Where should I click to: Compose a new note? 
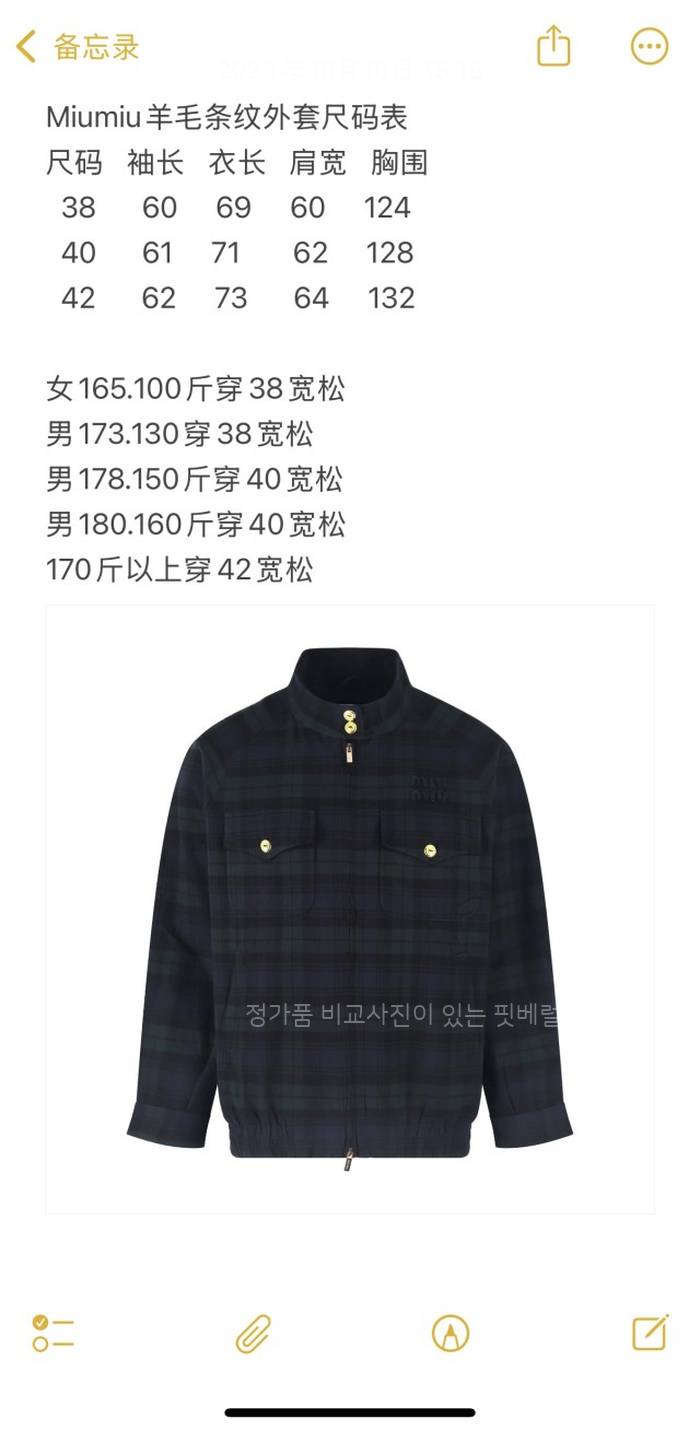[x=650, y=1333]
